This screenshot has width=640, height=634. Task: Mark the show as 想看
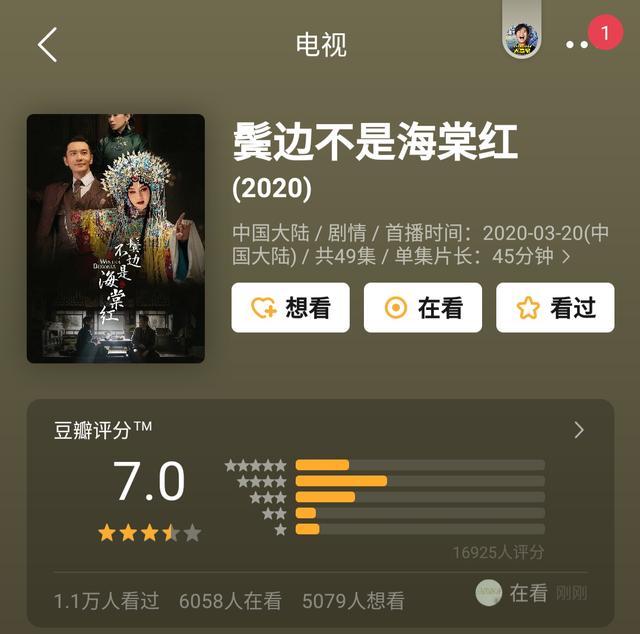pos(290,308)
